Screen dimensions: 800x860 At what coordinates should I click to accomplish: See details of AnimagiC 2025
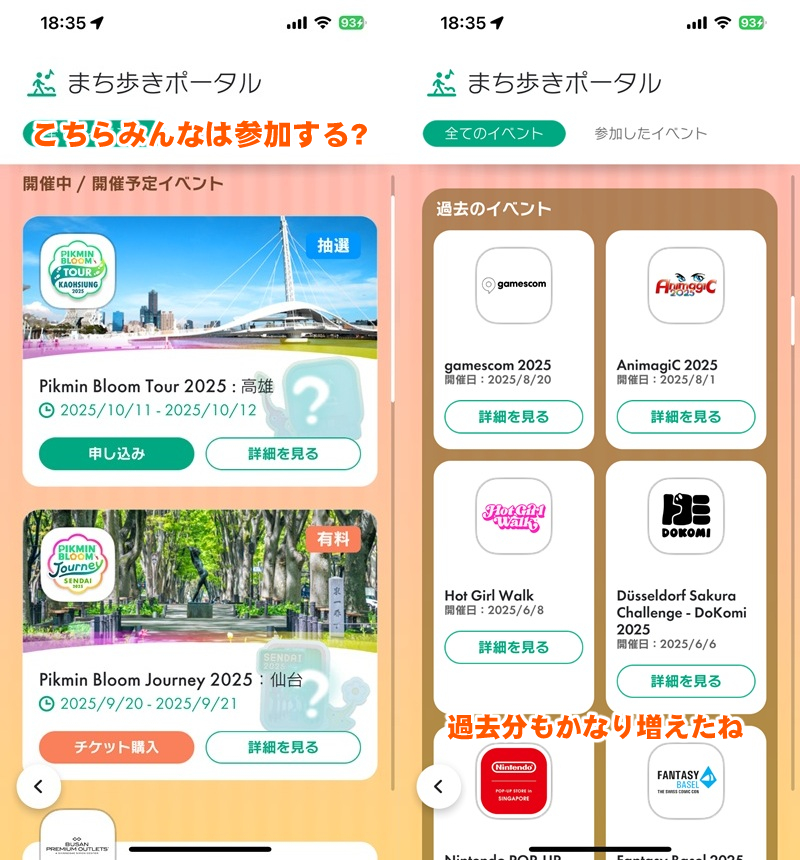(686, 416)
